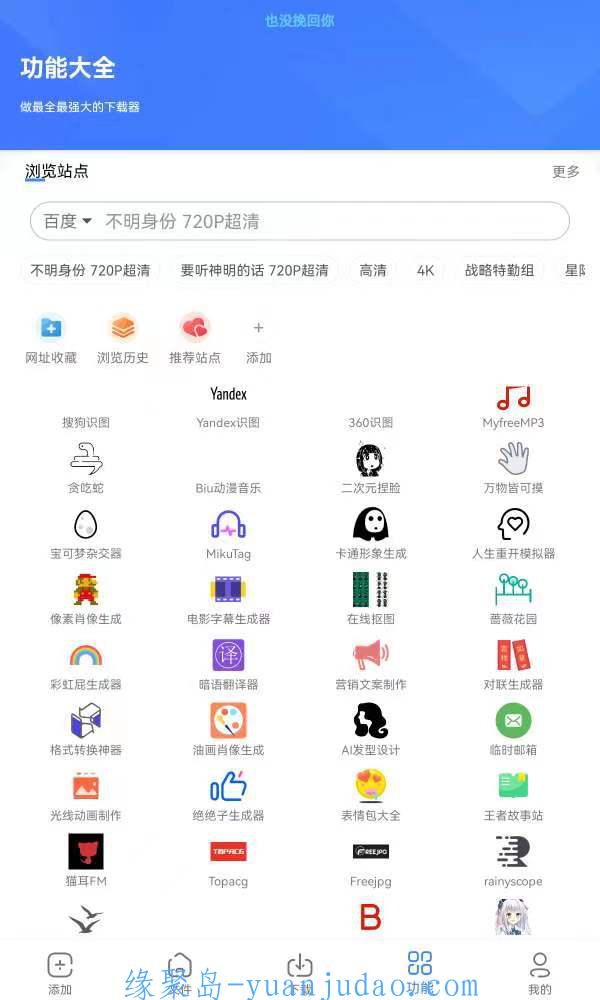Open MikuTag music
Image resolution: width=600 pixels, height=1000 pixels.
(x=228, y=534)
